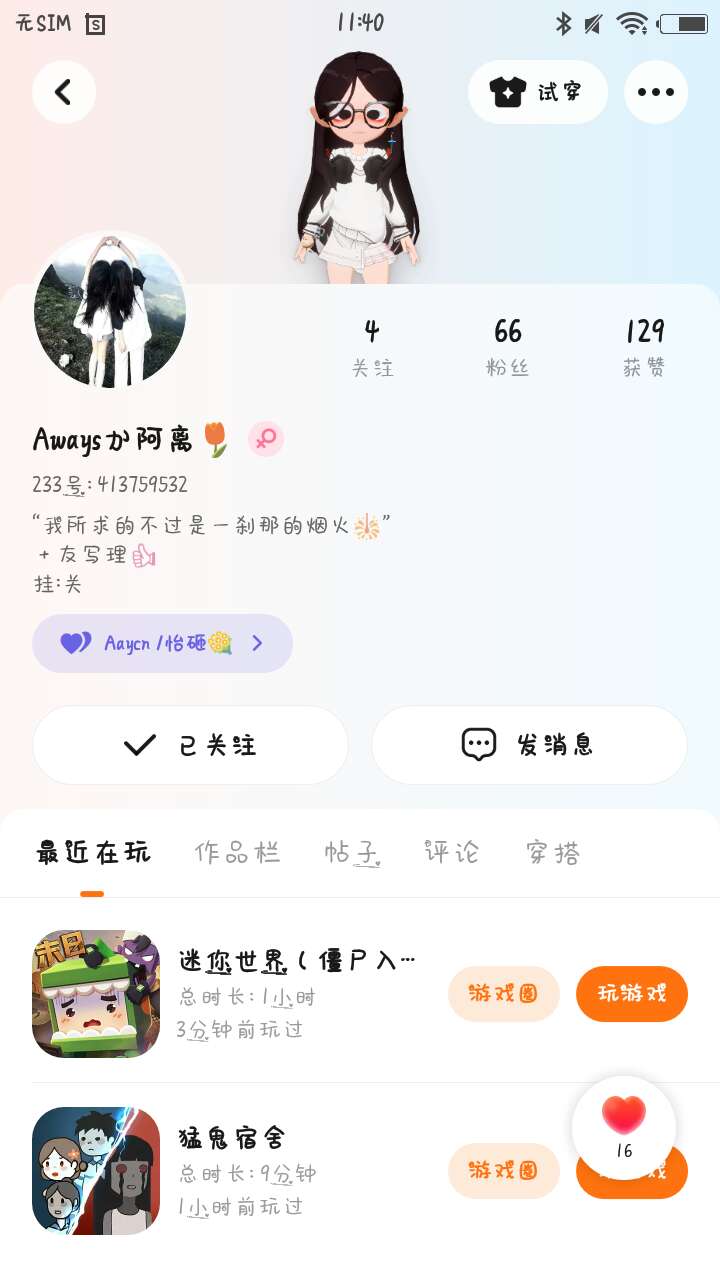Open the Aaycn/怡砸 couple chip
Viewport: 720px width, 1280px height.
tap(162, 643)
